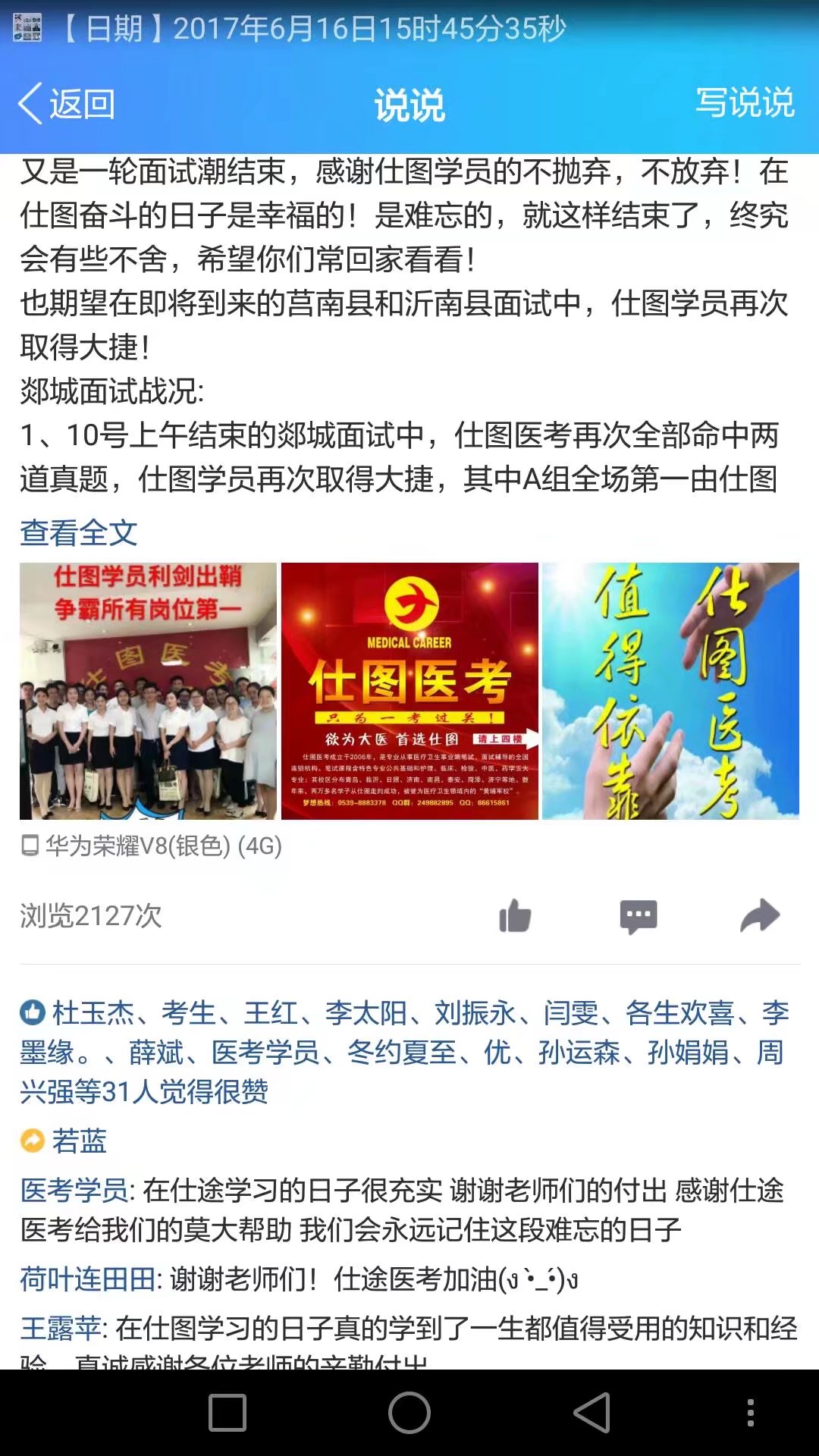The height and width of the screenshot is (1456, 819).
Task: Like this post with the thumbs-up icon
Action: tap(515, 916)
